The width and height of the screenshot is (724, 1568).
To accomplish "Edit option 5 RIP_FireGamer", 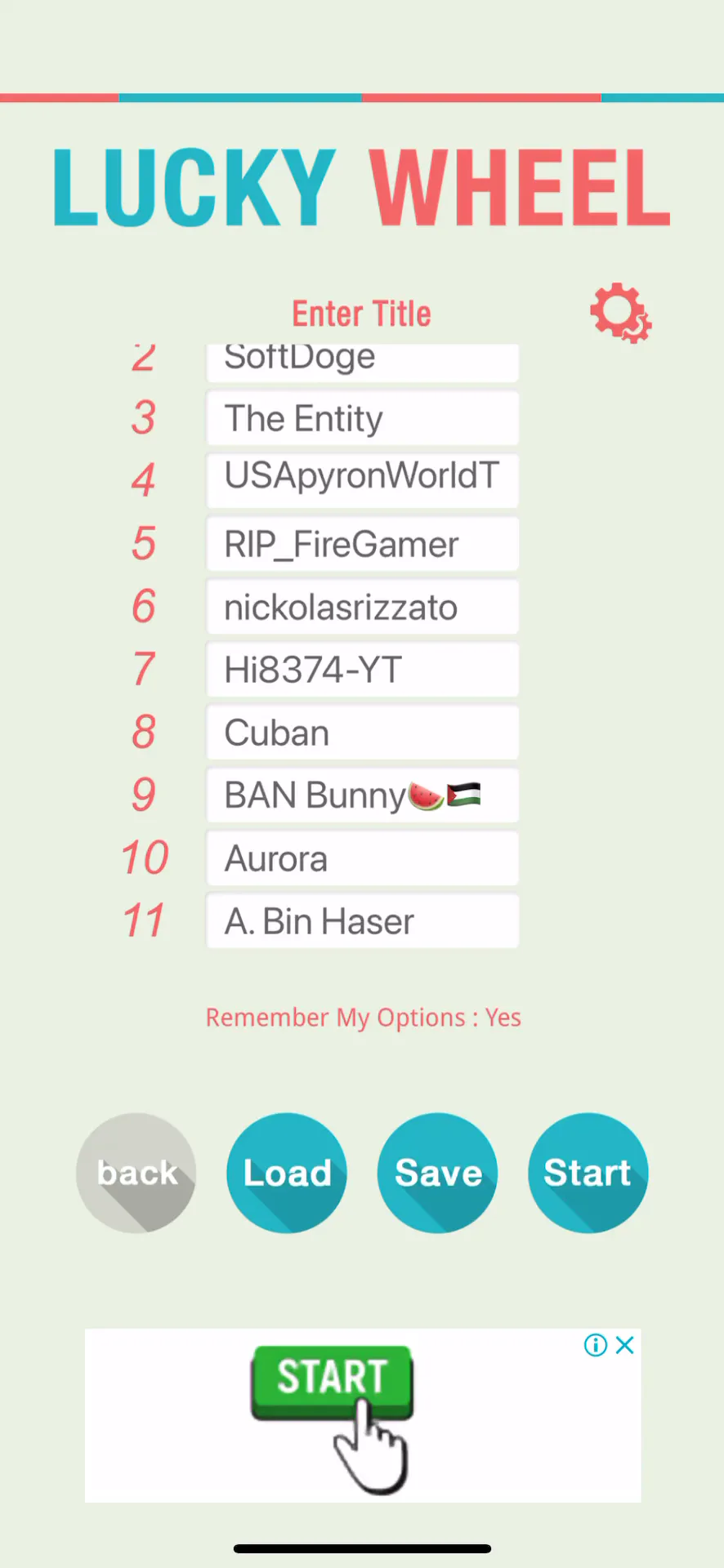I will click(362, 544).
